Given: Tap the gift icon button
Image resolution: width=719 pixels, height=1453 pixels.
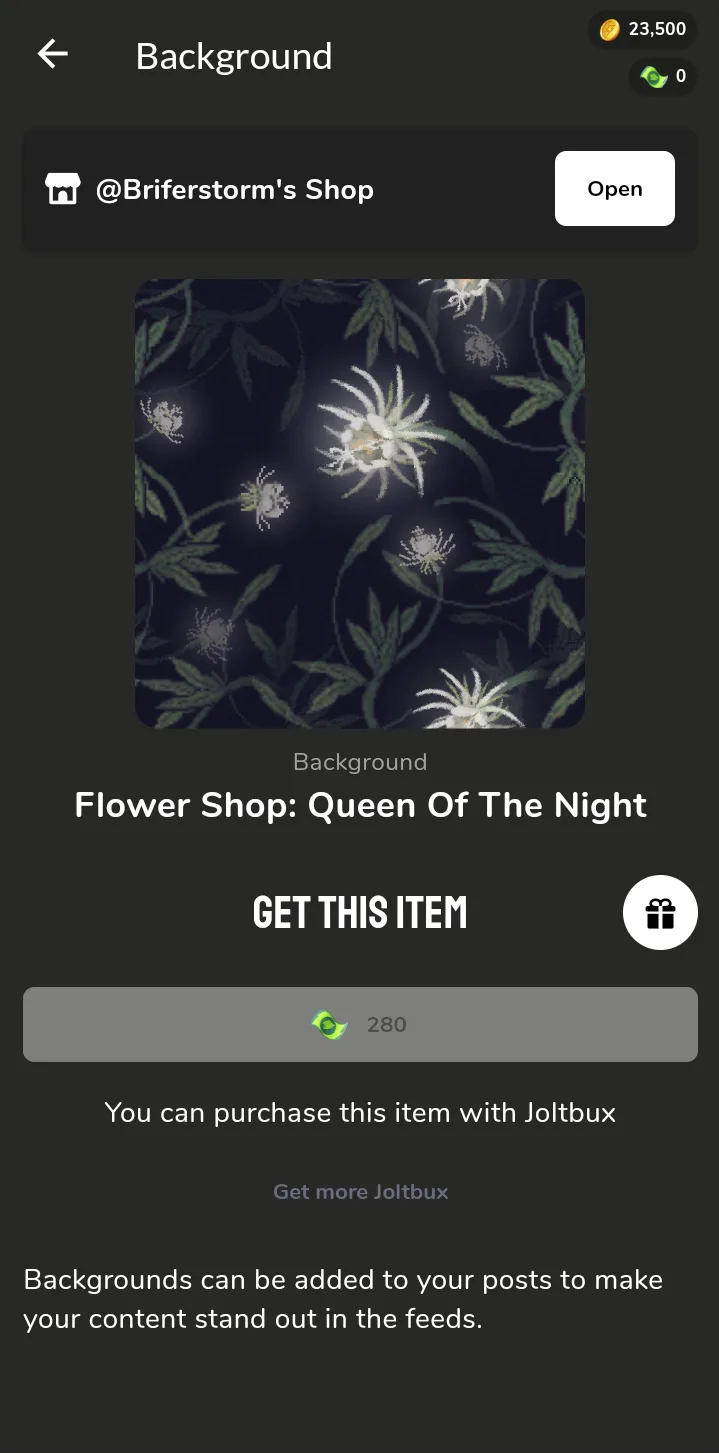Looking at the screenshot, I should [660, 912].
